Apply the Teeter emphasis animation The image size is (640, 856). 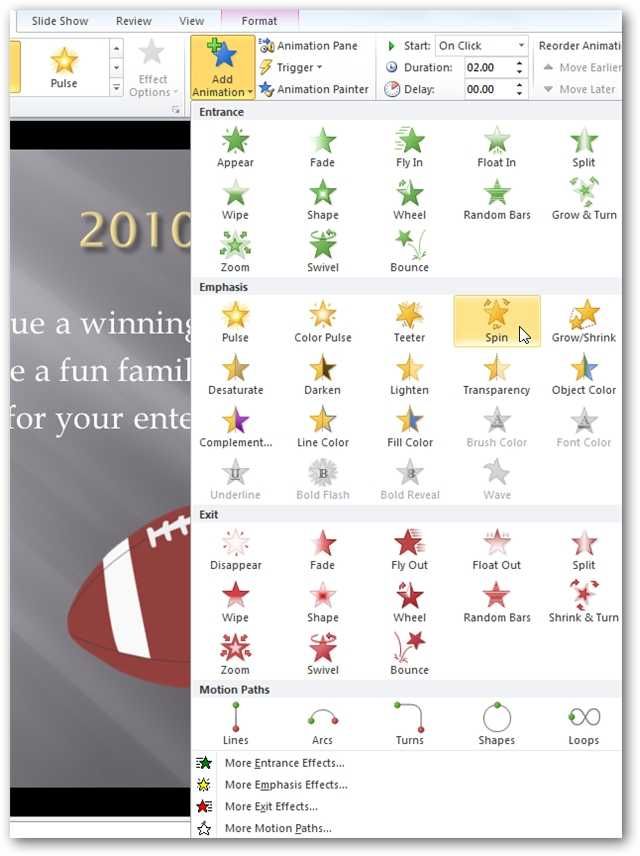pyautogui.click(x=409, y=321)
